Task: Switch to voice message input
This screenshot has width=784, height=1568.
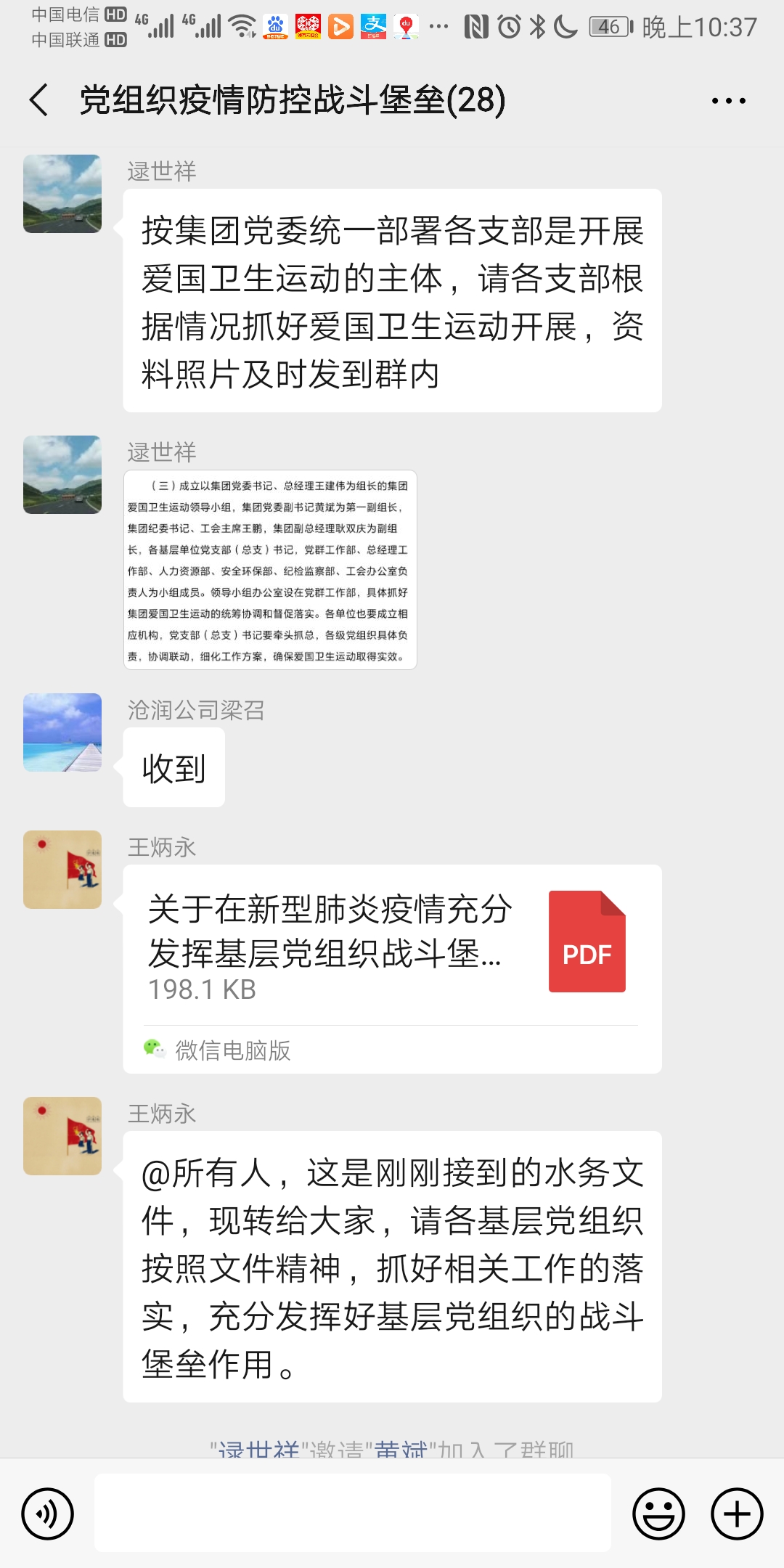Action: [48, 1514]
